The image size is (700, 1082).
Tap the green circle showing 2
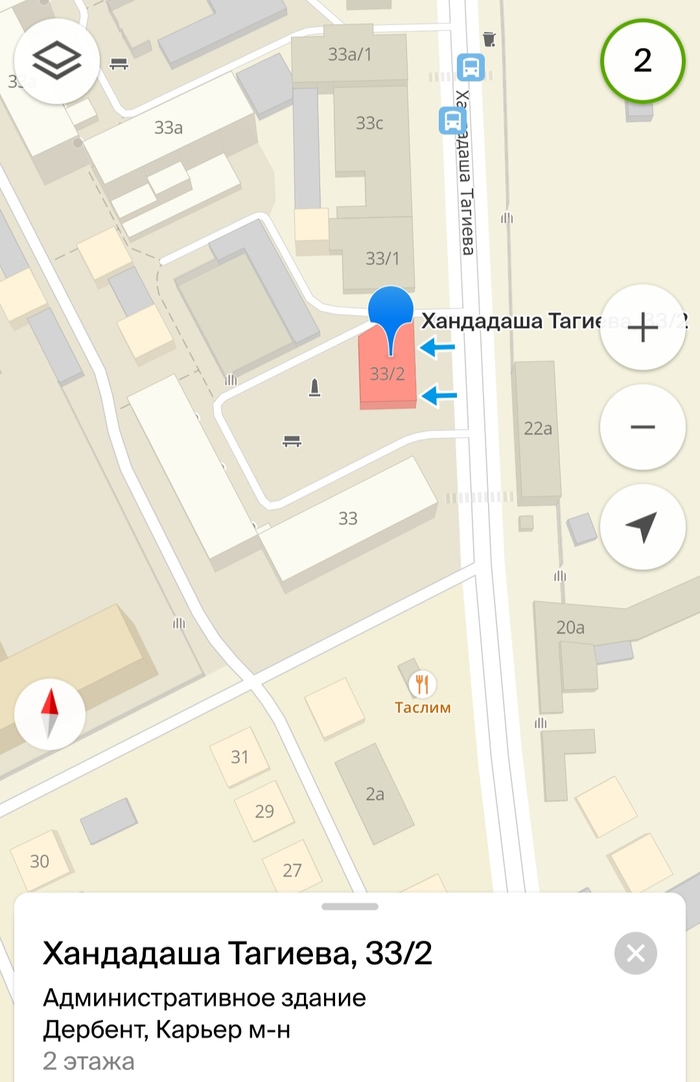click(642, 60)
